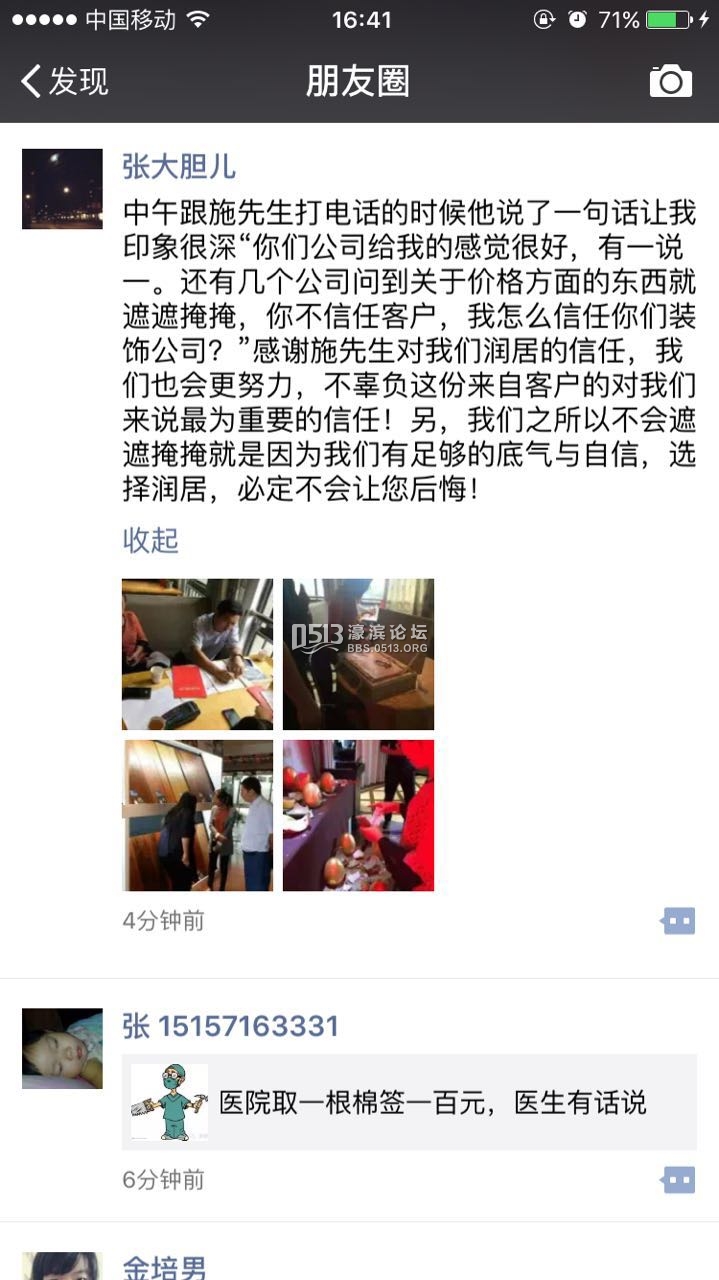
Task: View the photo of a man signing papers
Action: 197,654
